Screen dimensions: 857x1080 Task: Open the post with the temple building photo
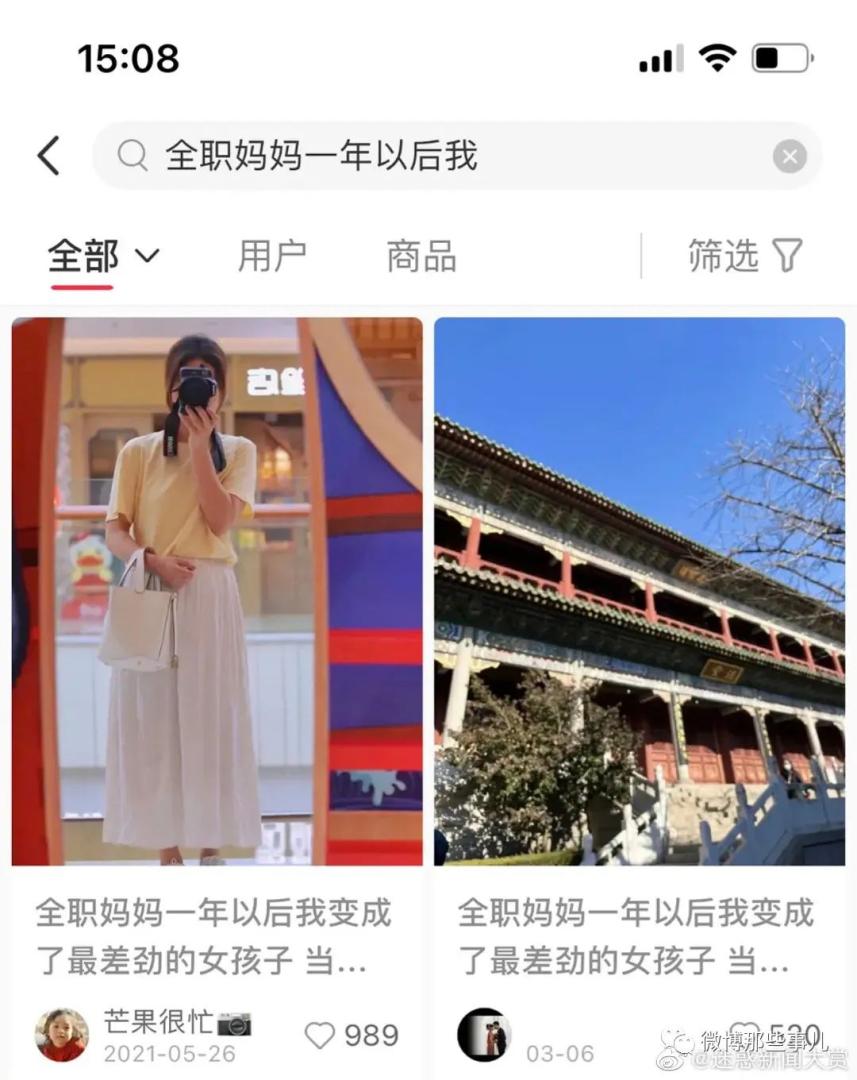639,590
